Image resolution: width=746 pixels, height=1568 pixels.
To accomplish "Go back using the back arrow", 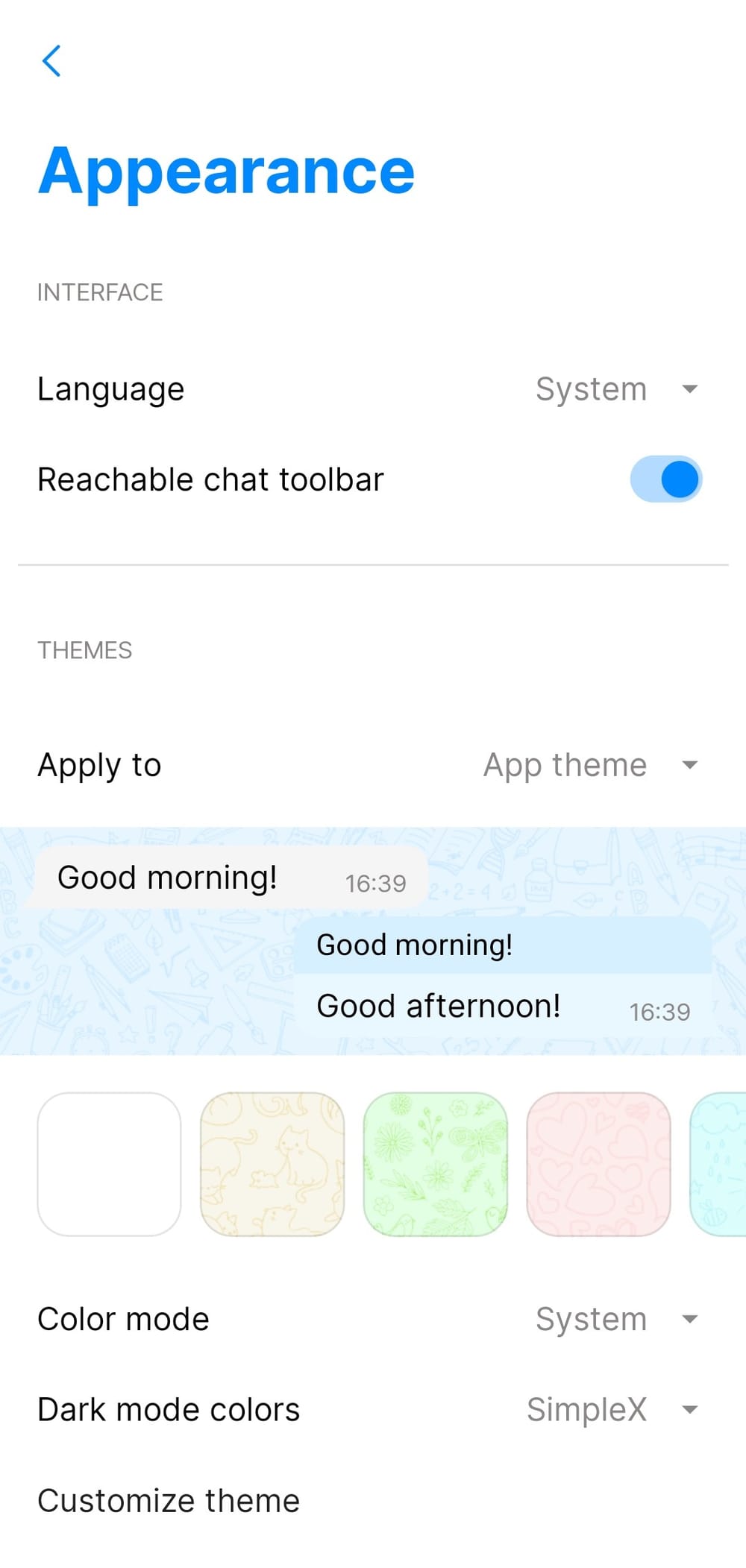I will (x=51, y=61).
